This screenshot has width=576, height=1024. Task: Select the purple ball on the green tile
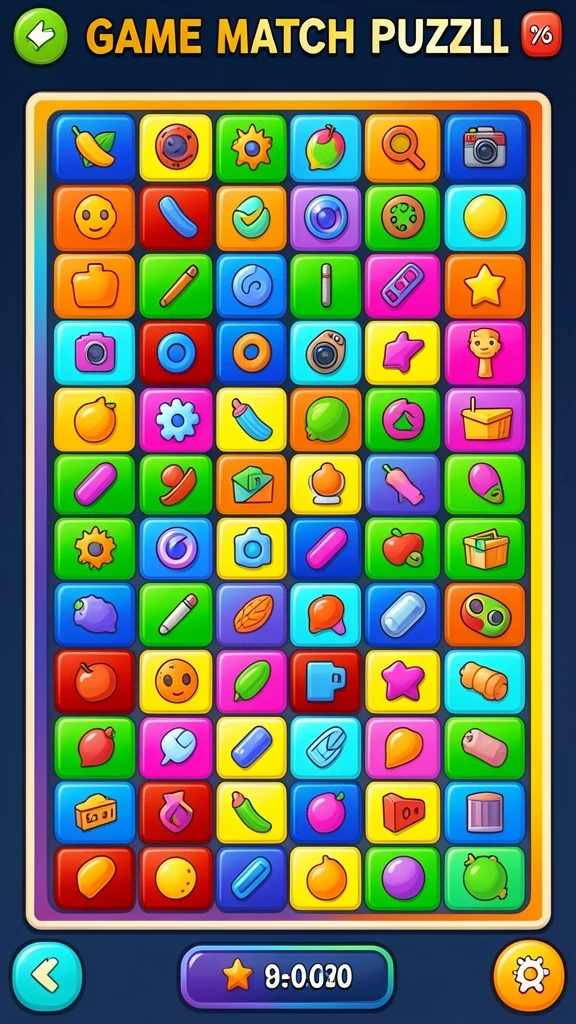pyautogui.click(x=402, y=878)
